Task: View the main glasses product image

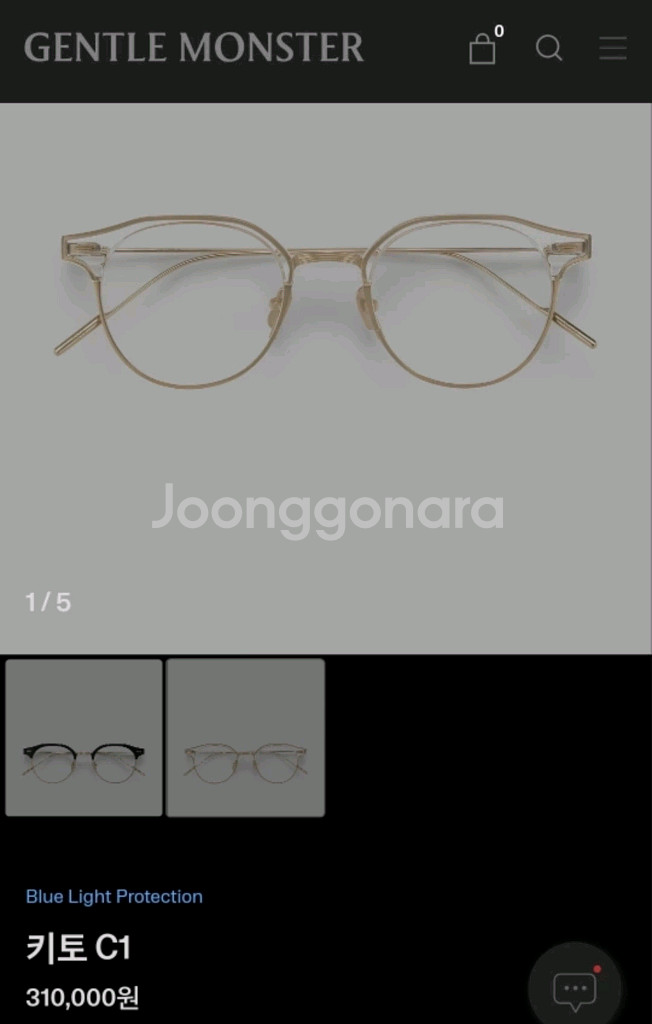Action: pyautogui.click(x=326, y=300)
